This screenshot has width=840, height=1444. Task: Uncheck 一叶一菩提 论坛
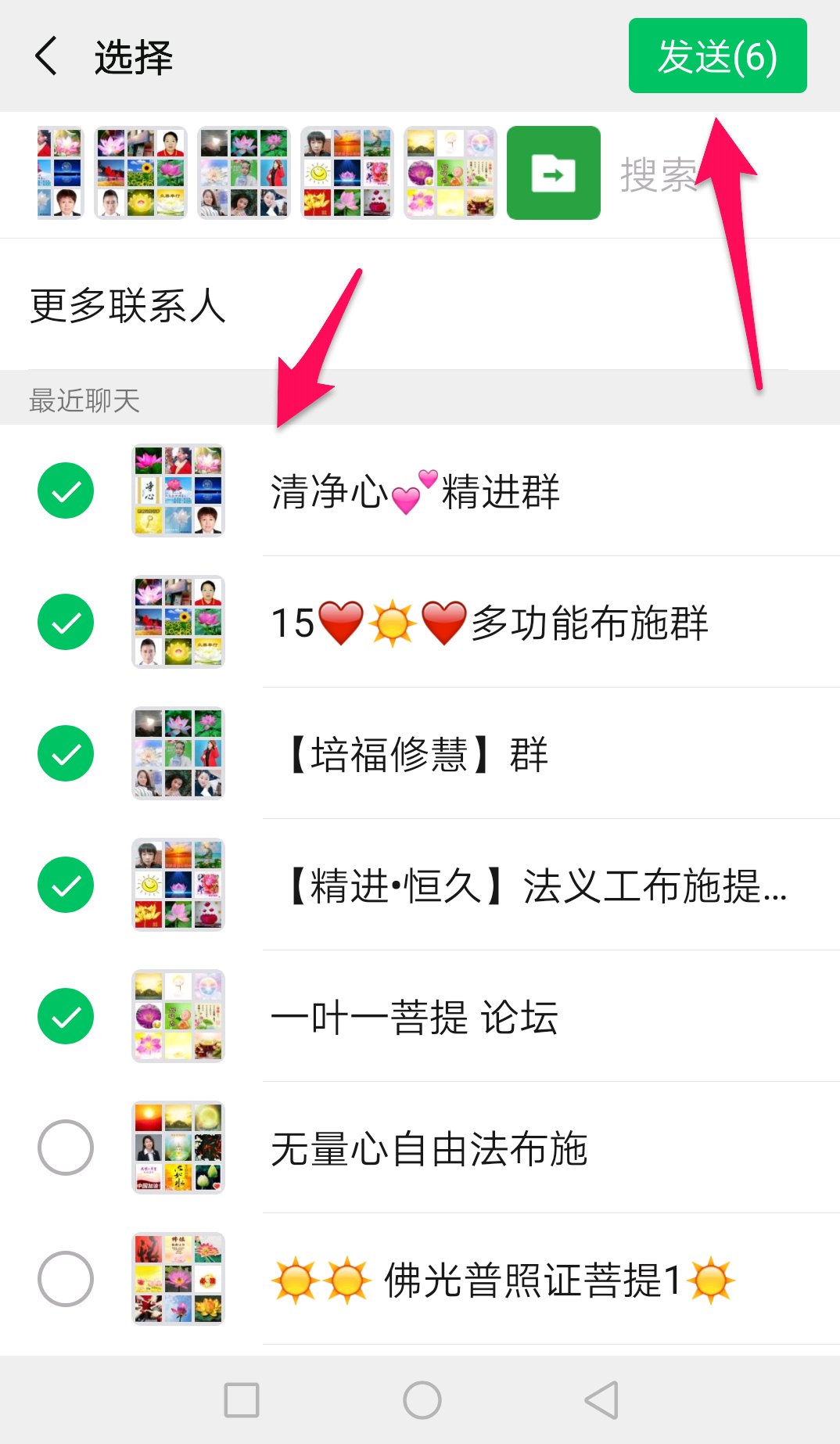[66, 1016]
